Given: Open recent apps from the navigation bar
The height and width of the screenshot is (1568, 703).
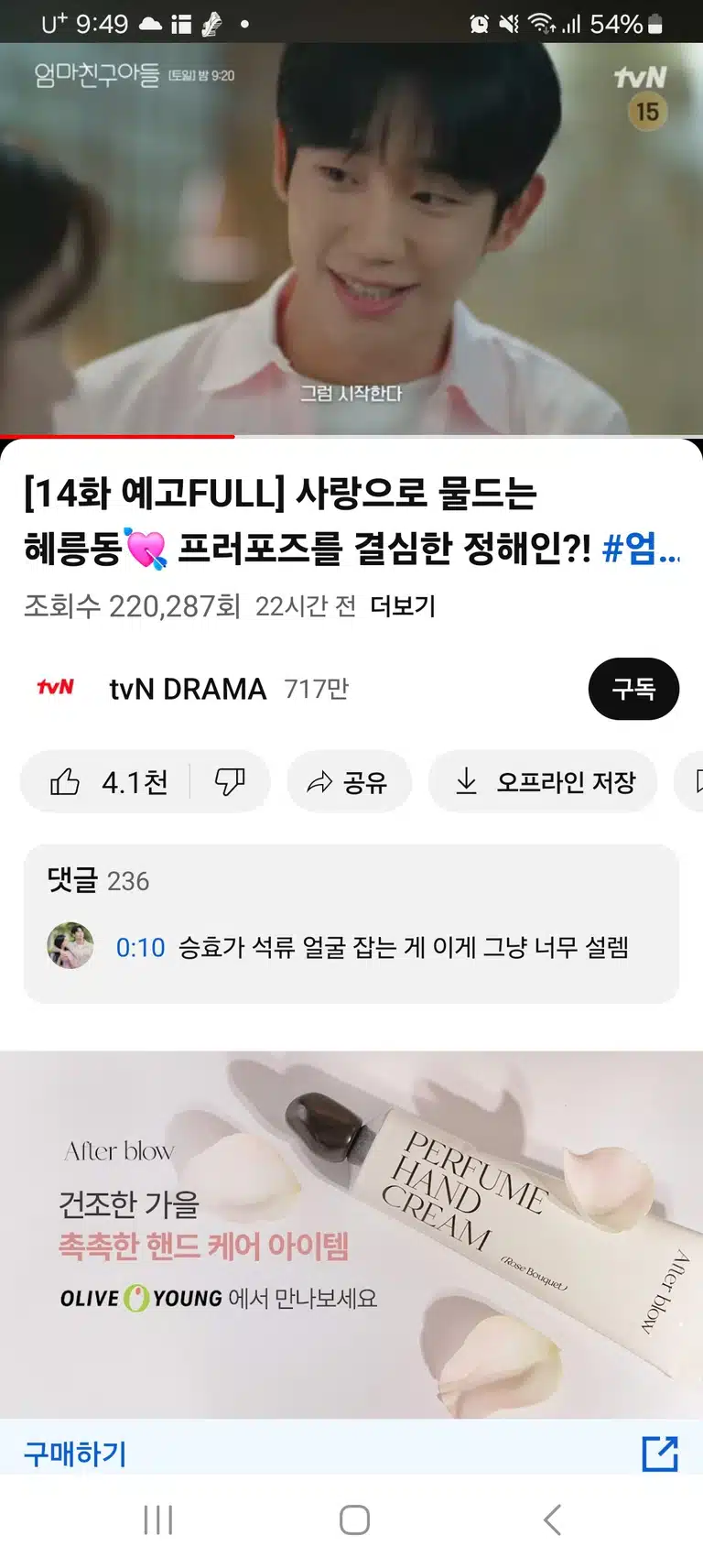Looking at the screenshot, I should [158, 1520].
